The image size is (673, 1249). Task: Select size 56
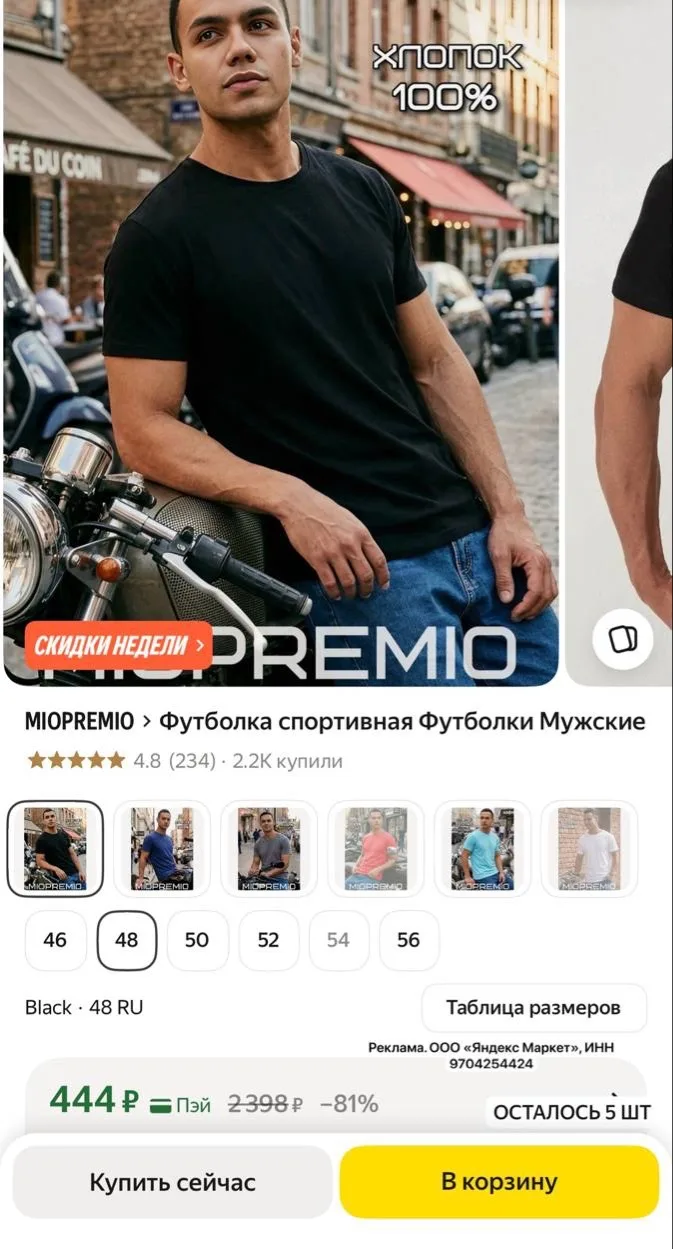pyautogui.click(x=409, y=940)
